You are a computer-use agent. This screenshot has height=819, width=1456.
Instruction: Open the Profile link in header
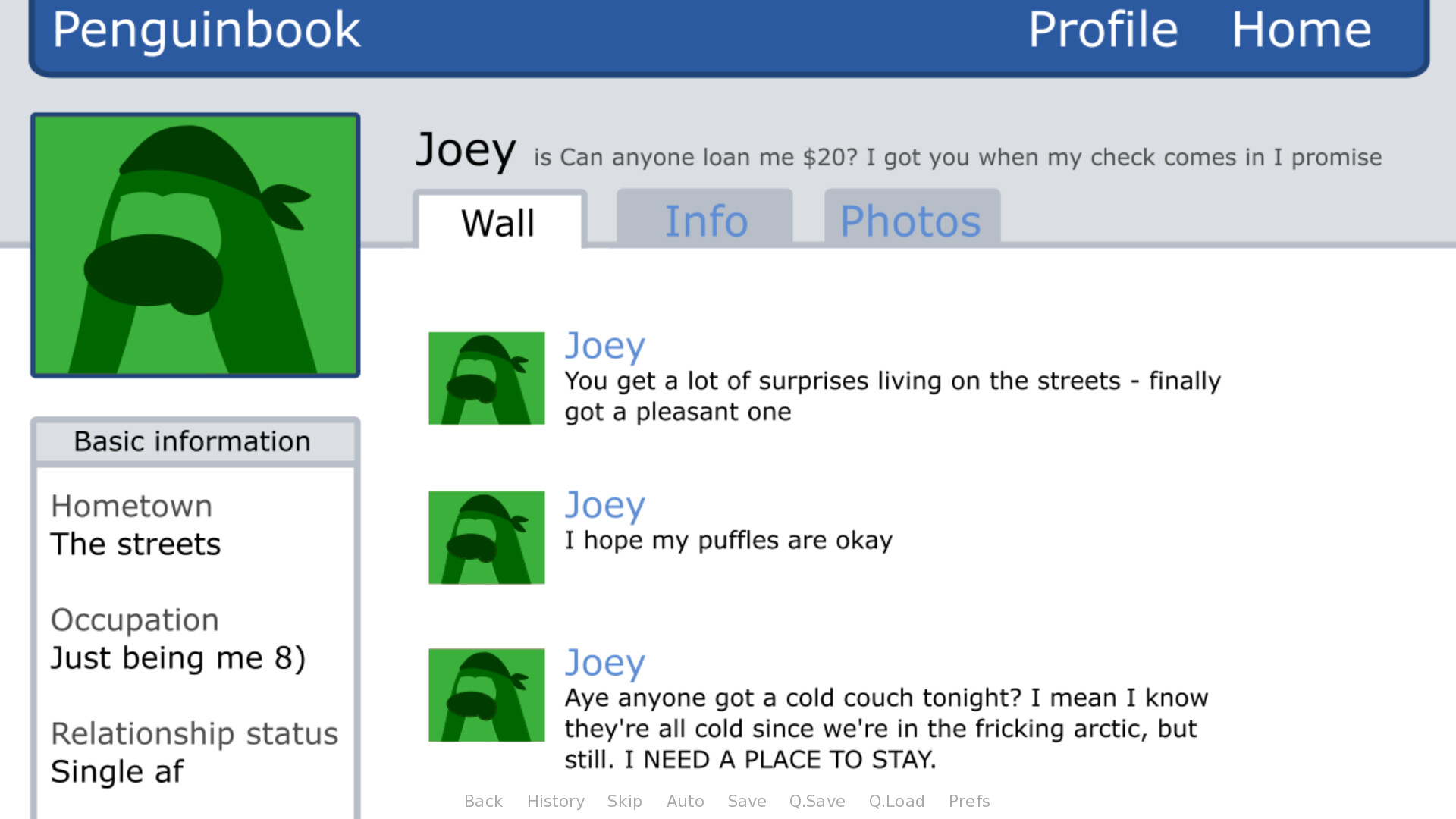click(x=1103, y=30)
